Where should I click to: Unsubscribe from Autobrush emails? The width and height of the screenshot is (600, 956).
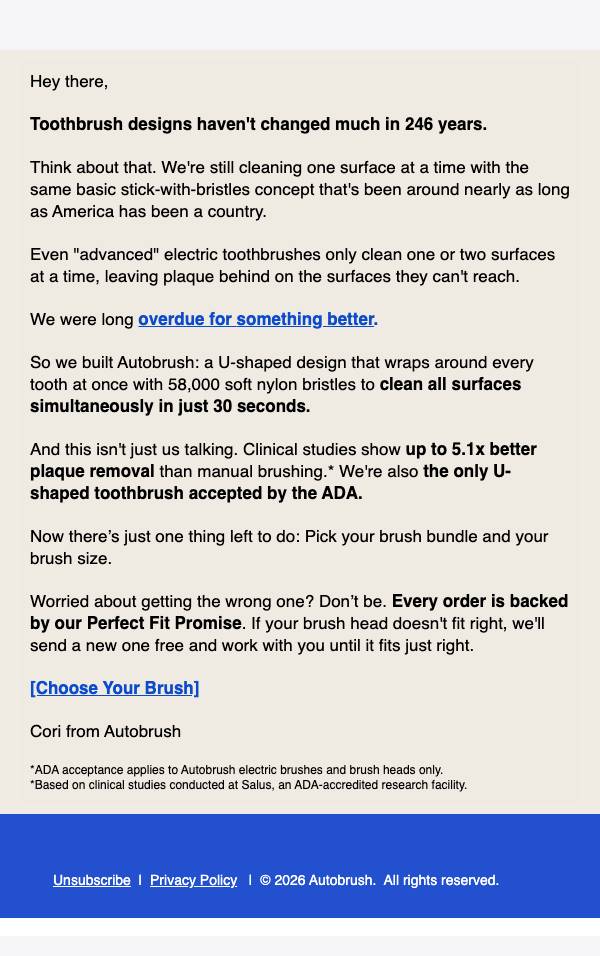coord(91,880)
